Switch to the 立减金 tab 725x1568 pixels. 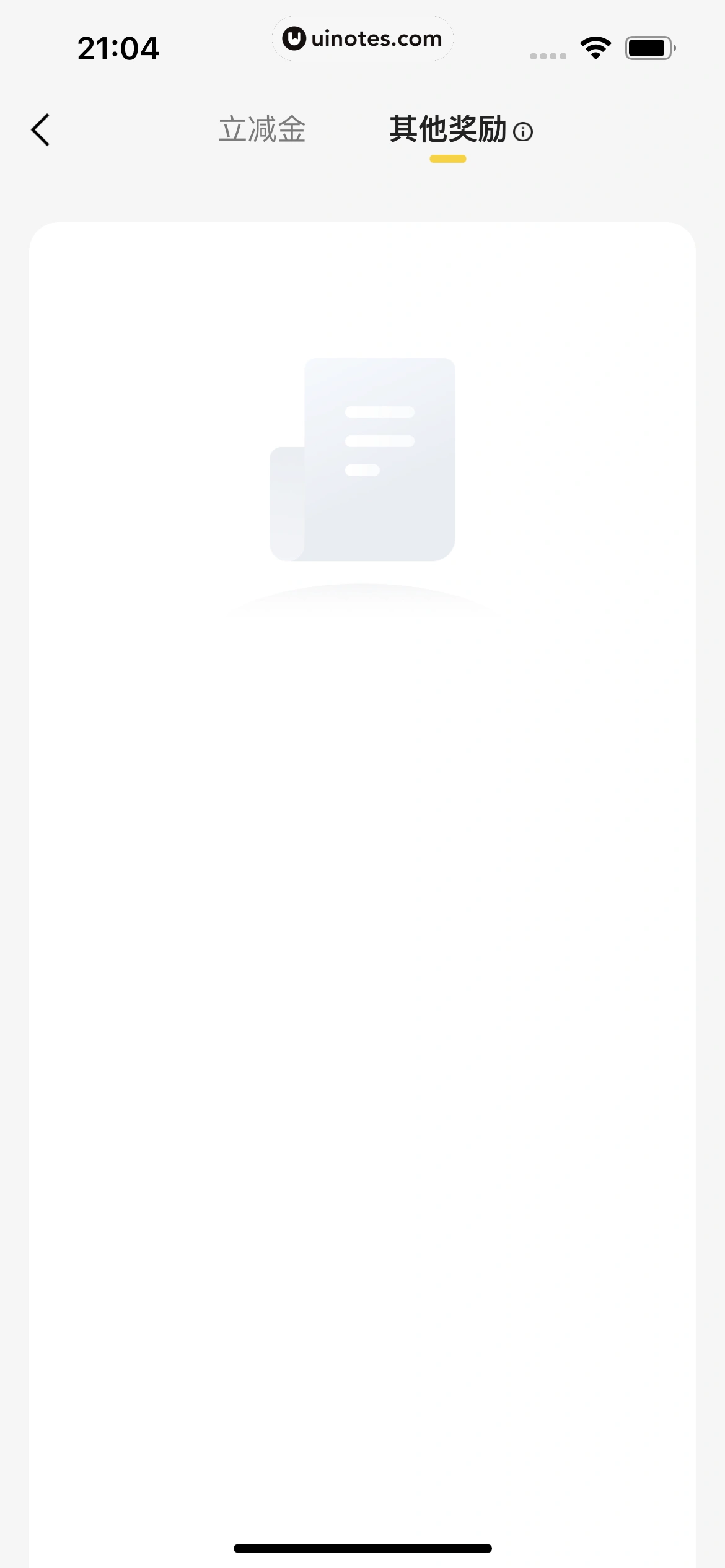click(262, 130)
